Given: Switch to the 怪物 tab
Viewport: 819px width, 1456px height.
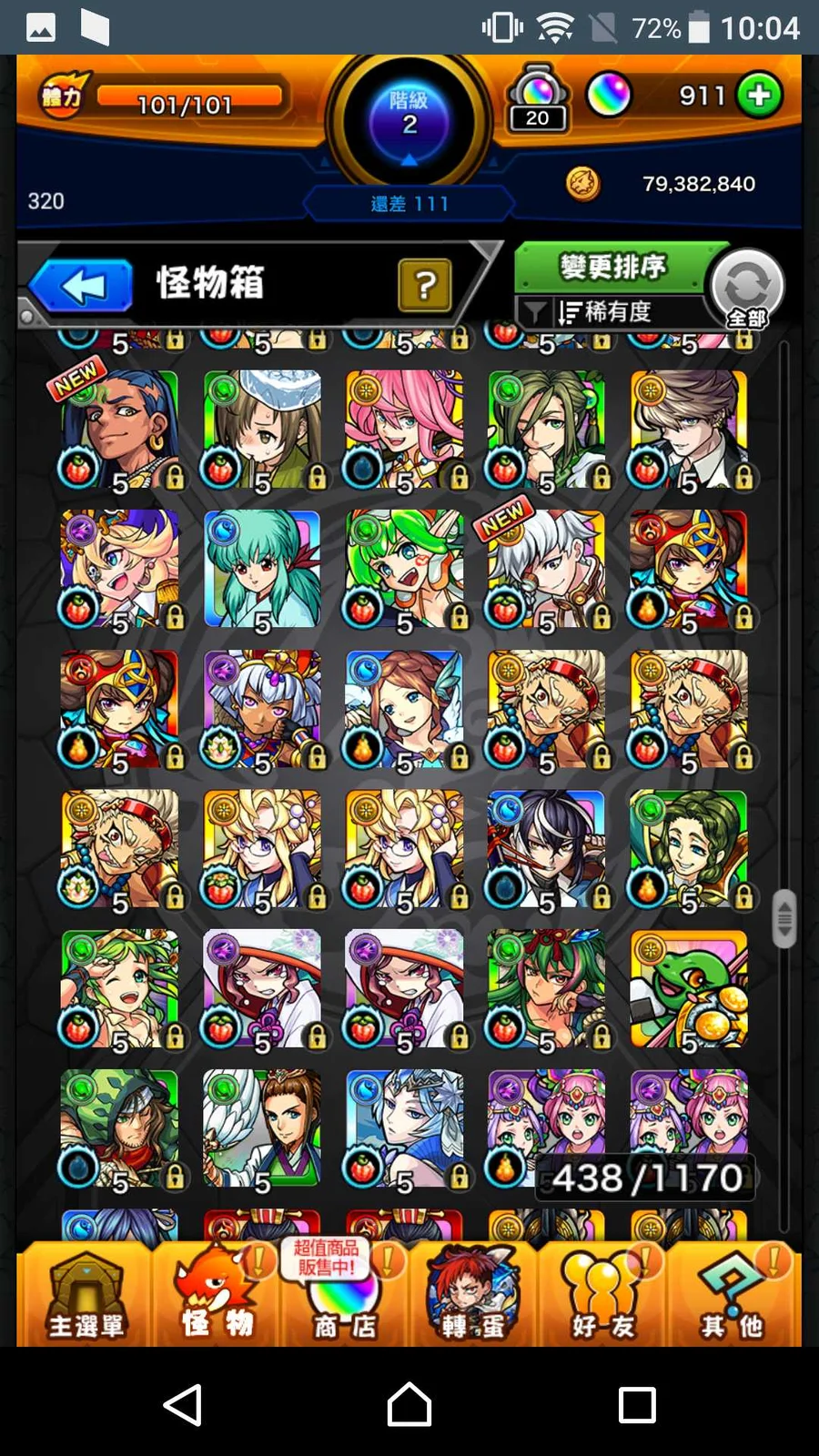Looking at the screenshot, I should (x=217, y=1296).
